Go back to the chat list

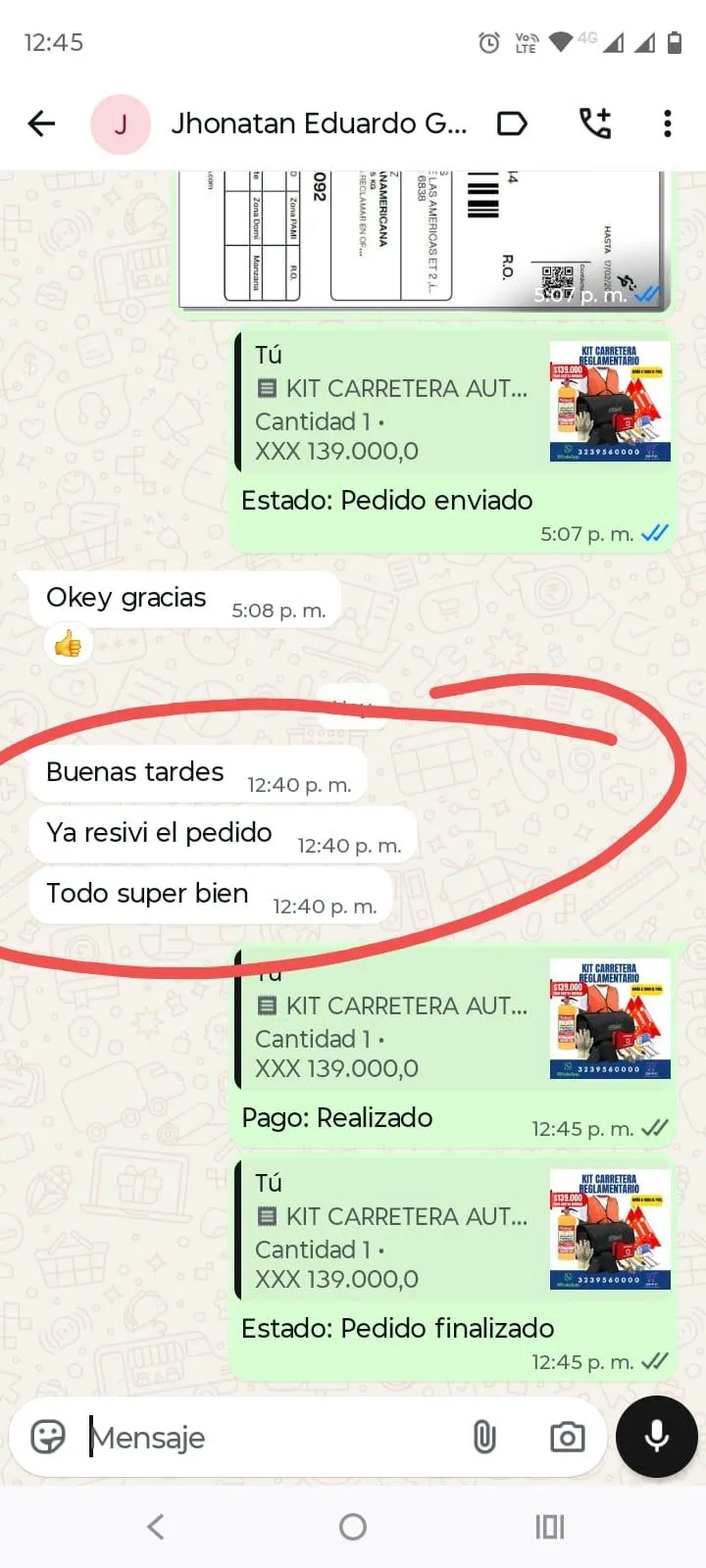[x=42, y=123]
